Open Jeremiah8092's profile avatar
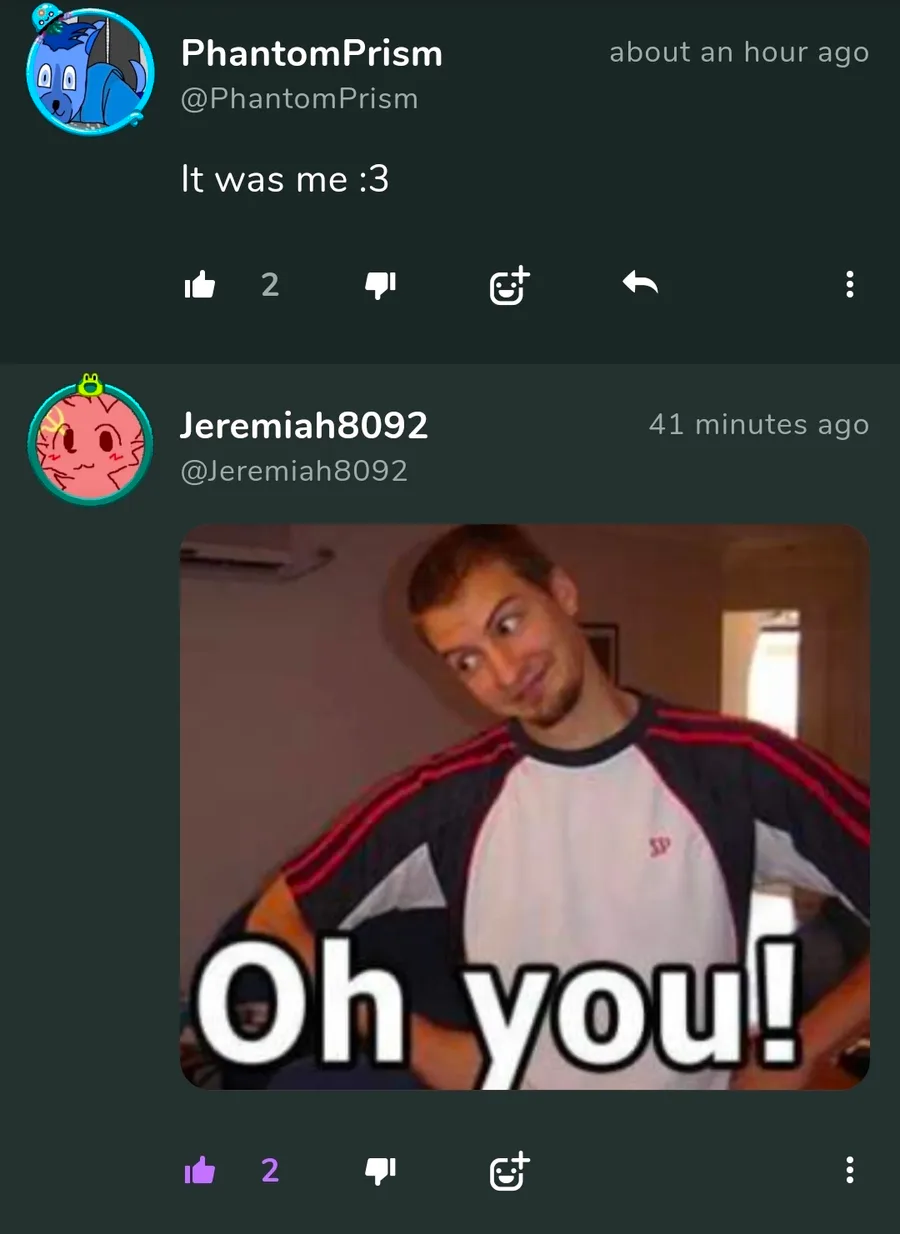The width and height of the screenshot is (900, 1234). pos(90,442)
